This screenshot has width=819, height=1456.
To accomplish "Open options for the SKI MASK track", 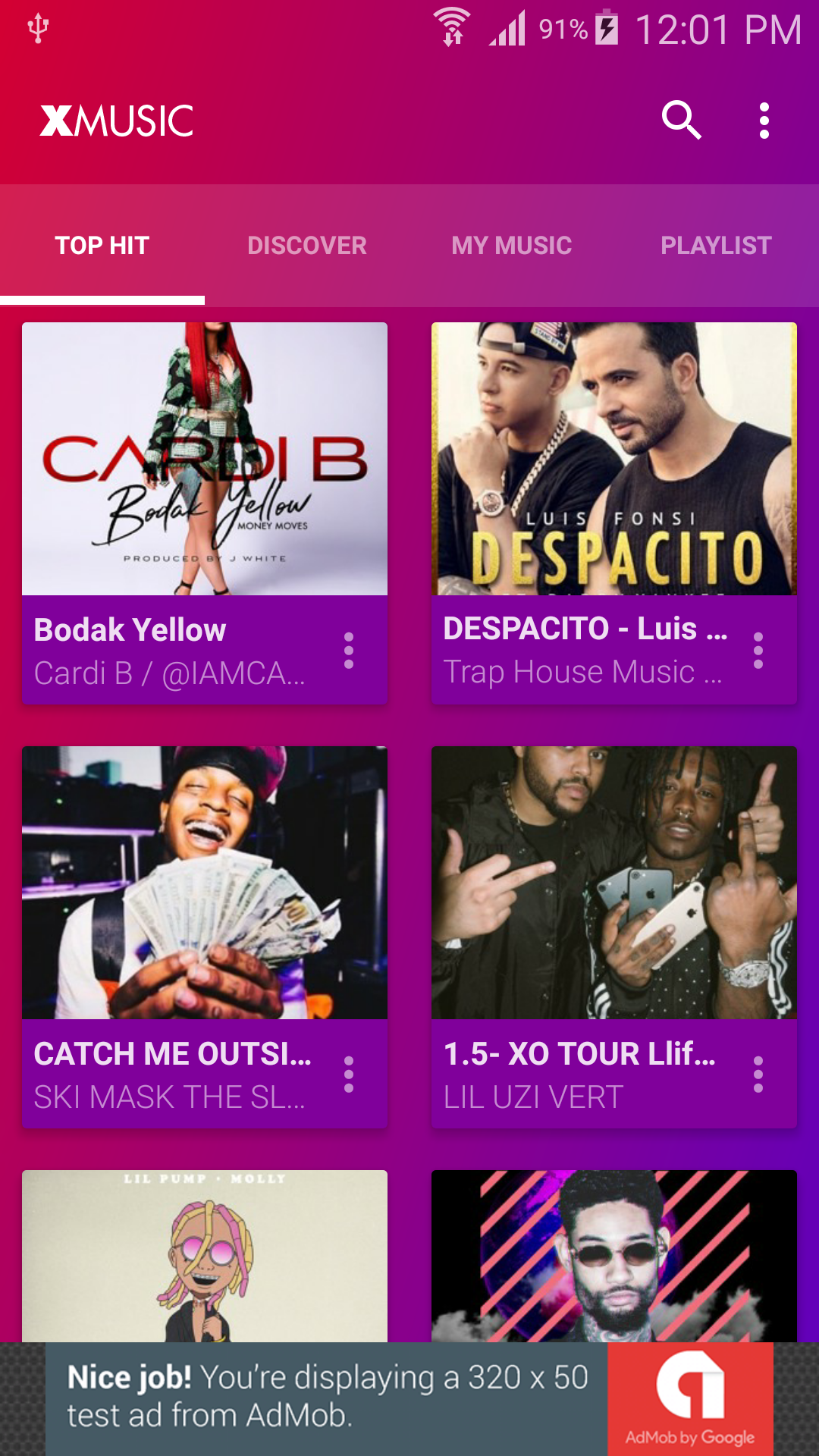I will click(x=349, y=1075).
